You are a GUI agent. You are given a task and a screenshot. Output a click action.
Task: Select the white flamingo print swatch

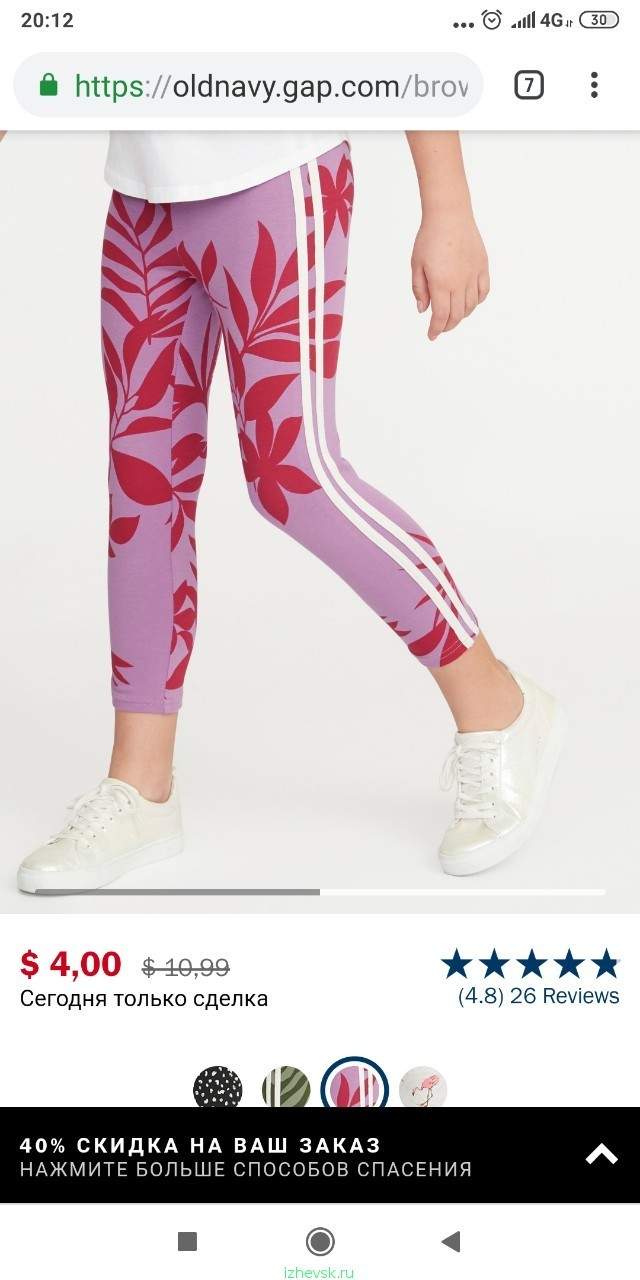pos(423,1087)
